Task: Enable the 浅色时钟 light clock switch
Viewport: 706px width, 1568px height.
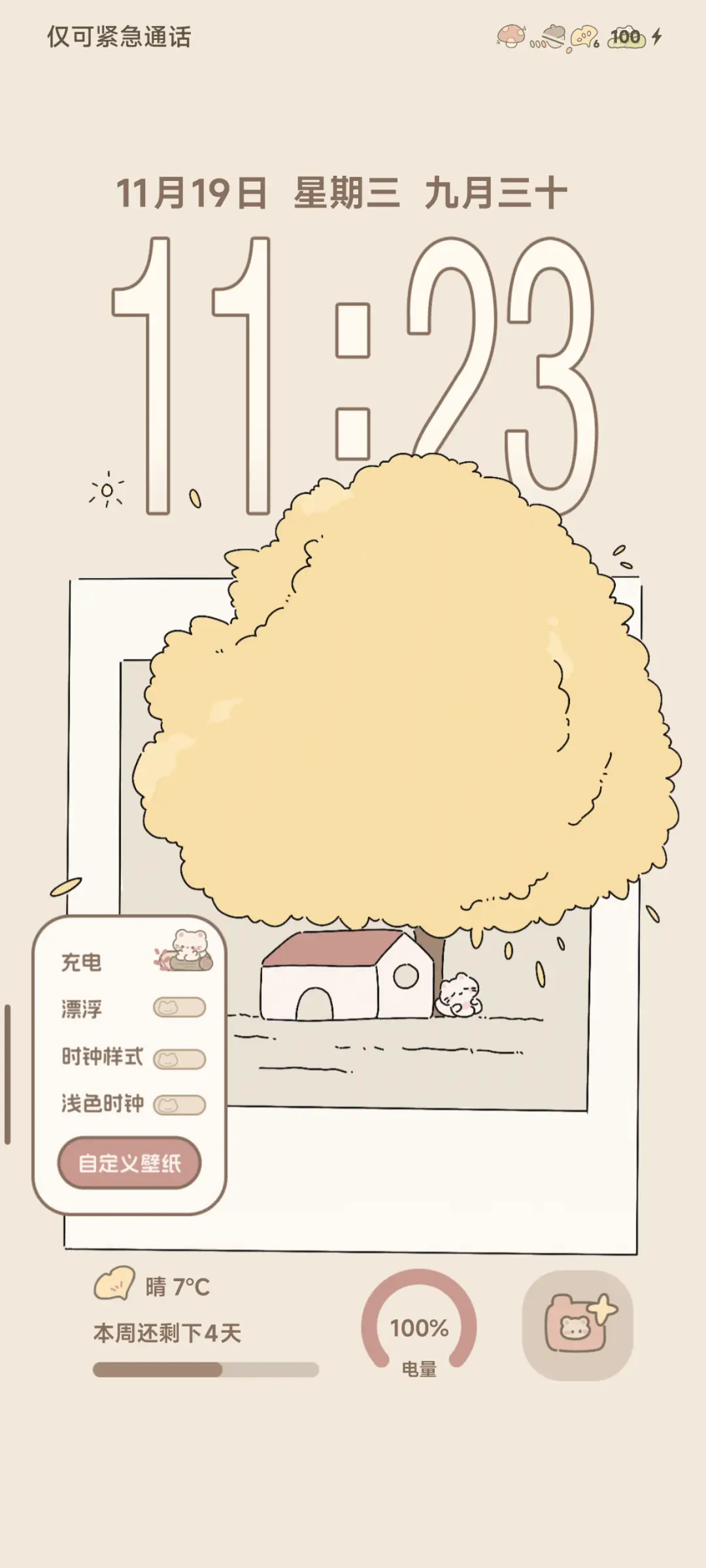Action: (179, 1105)
